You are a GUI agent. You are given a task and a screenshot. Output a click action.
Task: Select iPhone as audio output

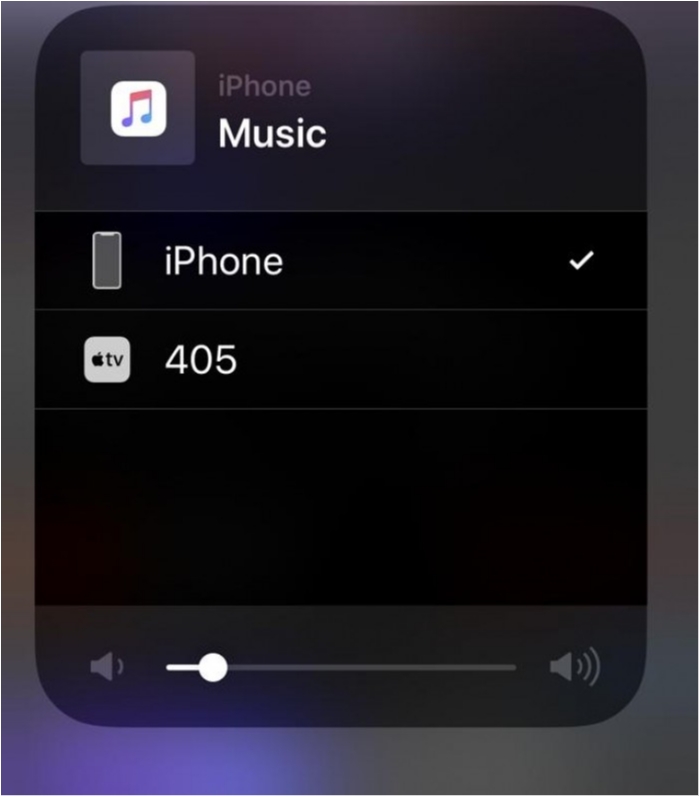(x=224, y=261)
